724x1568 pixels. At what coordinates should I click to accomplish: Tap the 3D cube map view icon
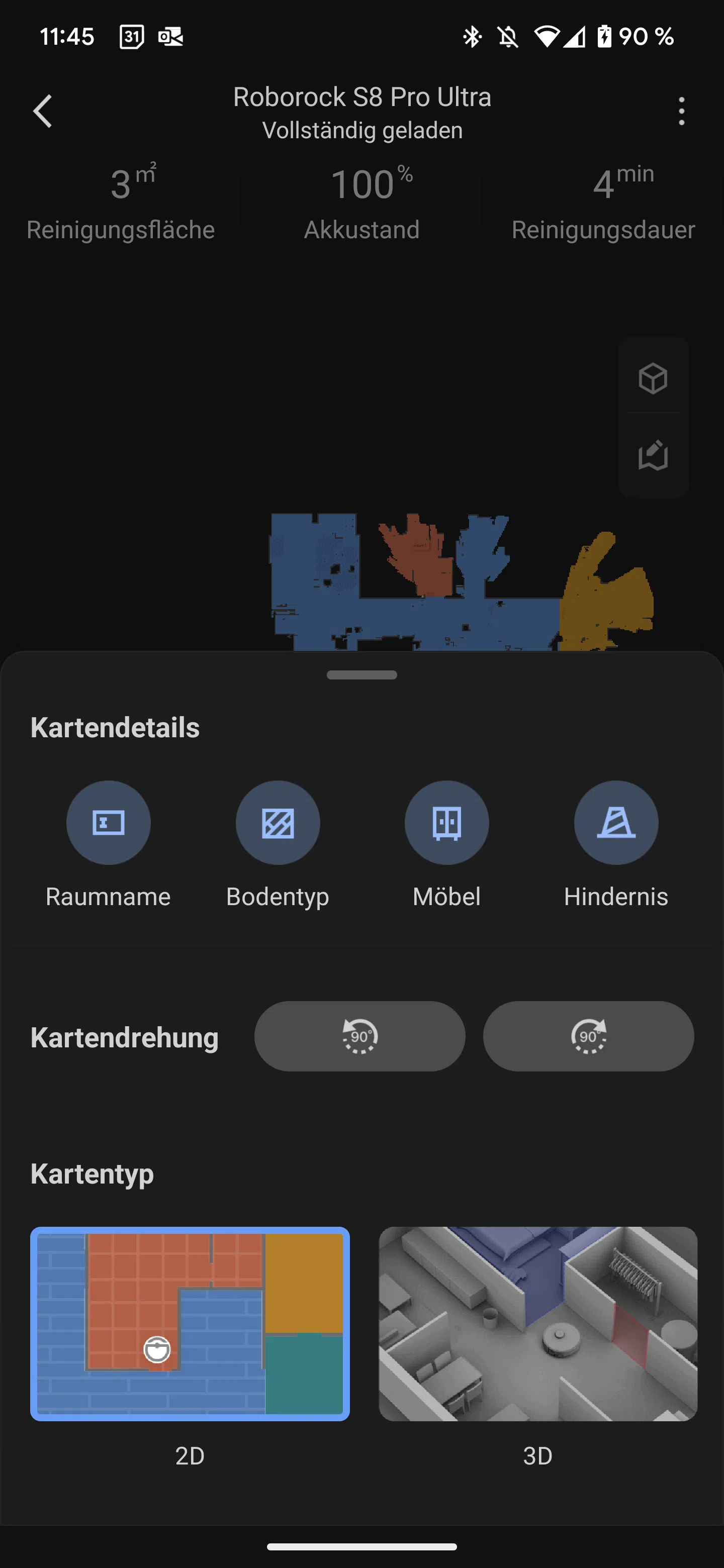pyautogui.click(x=653, y=378)
